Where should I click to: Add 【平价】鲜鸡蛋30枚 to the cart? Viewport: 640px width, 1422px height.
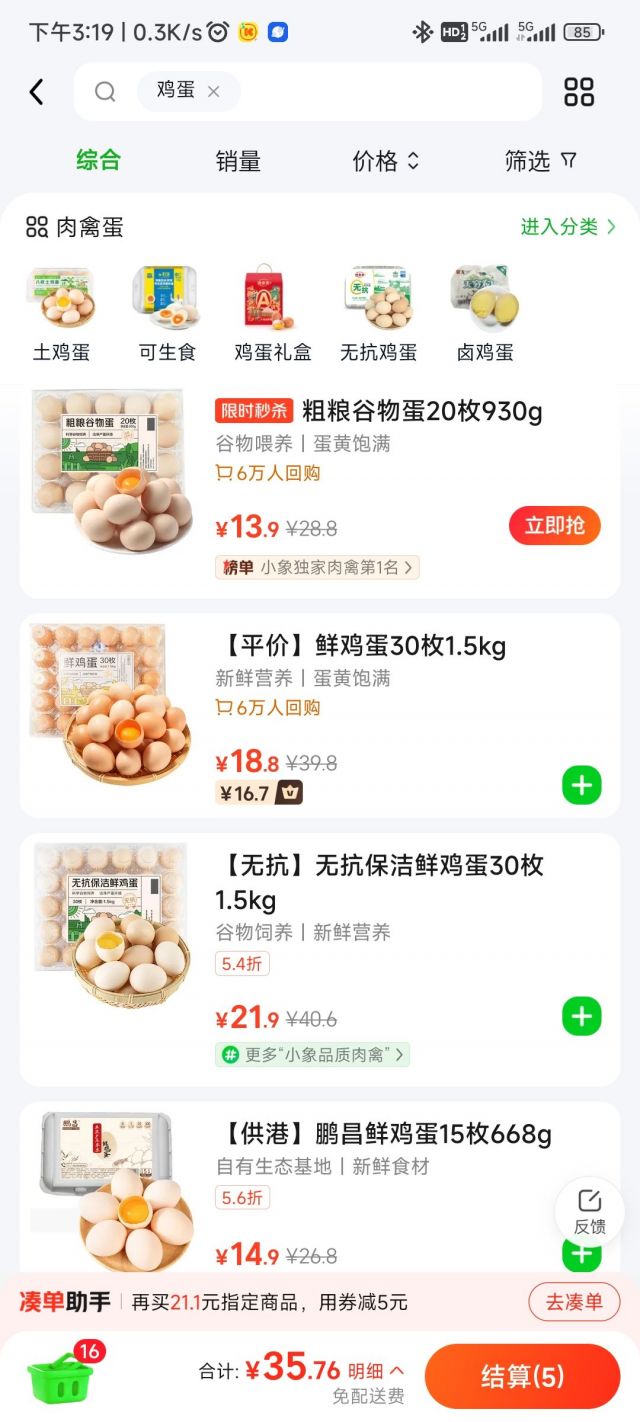581,785
